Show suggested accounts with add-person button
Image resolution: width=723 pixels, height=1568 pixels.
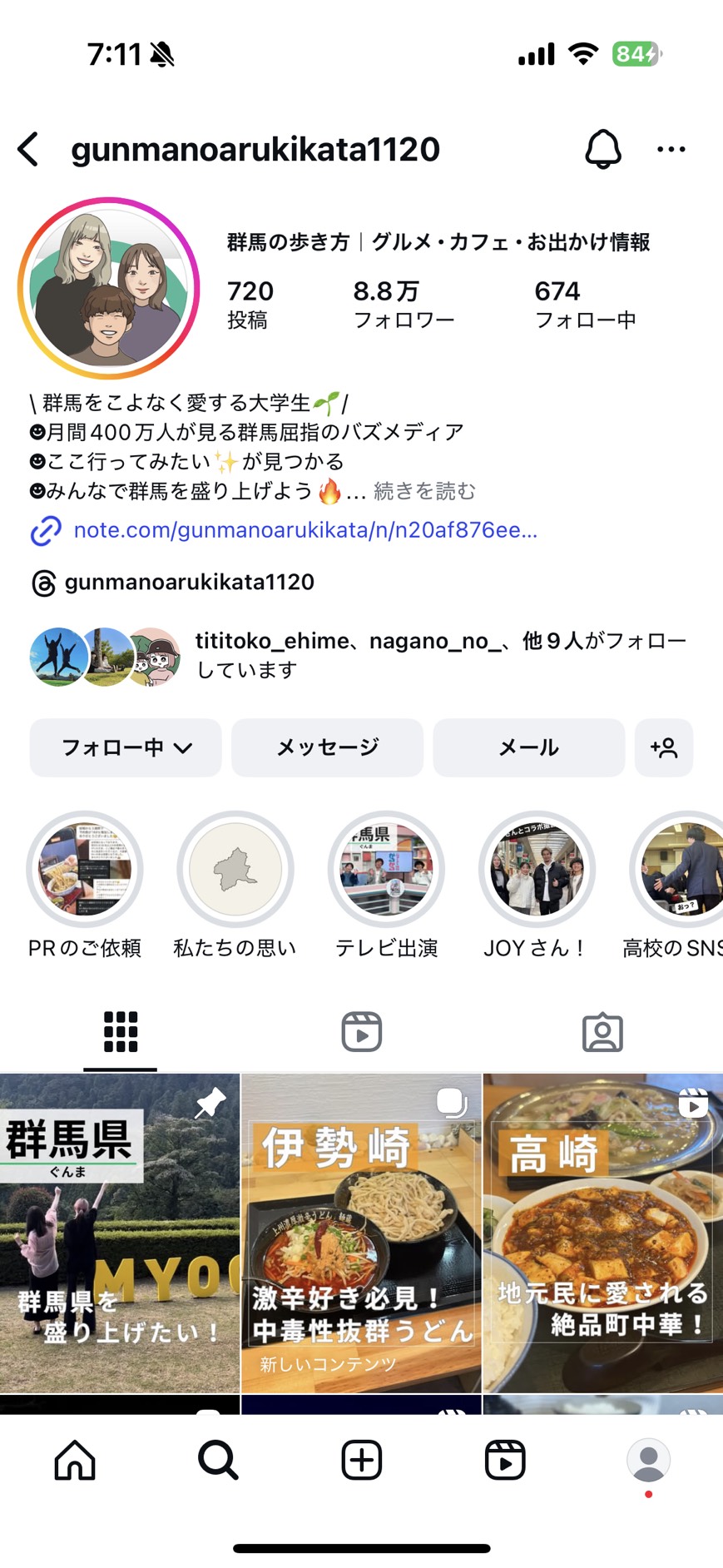[663, 747]
